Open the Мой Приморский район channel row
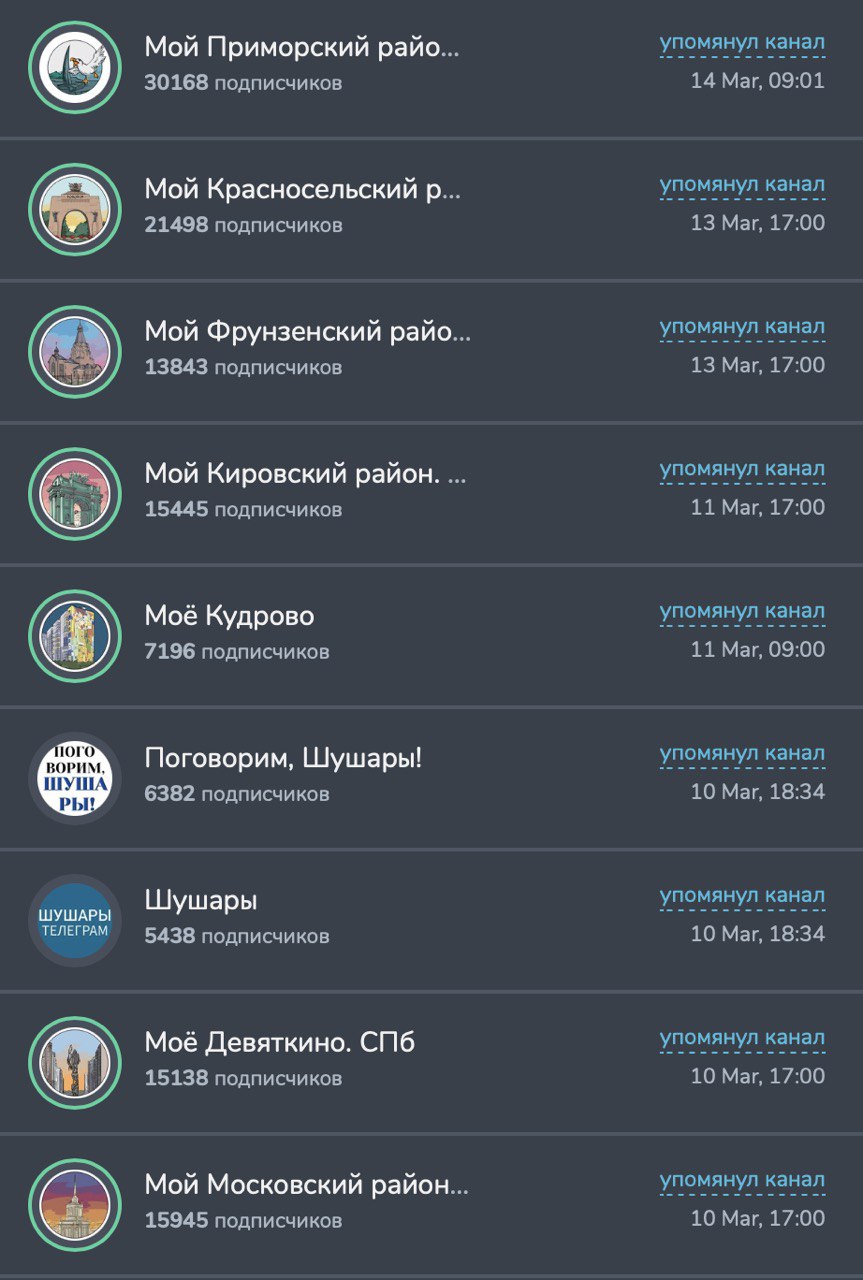This screenshot has width=863, height=1280. click(x=301, y=47)
